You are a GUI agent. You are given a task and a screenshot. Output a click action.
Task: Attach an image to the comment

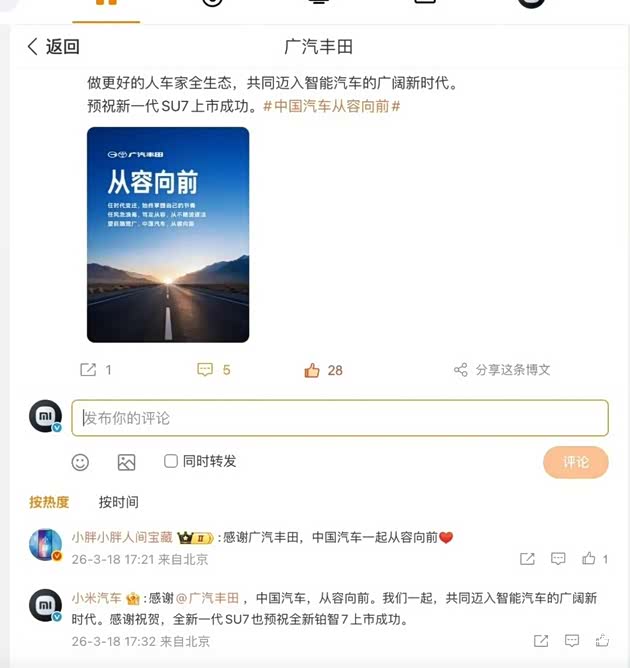(127, 462)
